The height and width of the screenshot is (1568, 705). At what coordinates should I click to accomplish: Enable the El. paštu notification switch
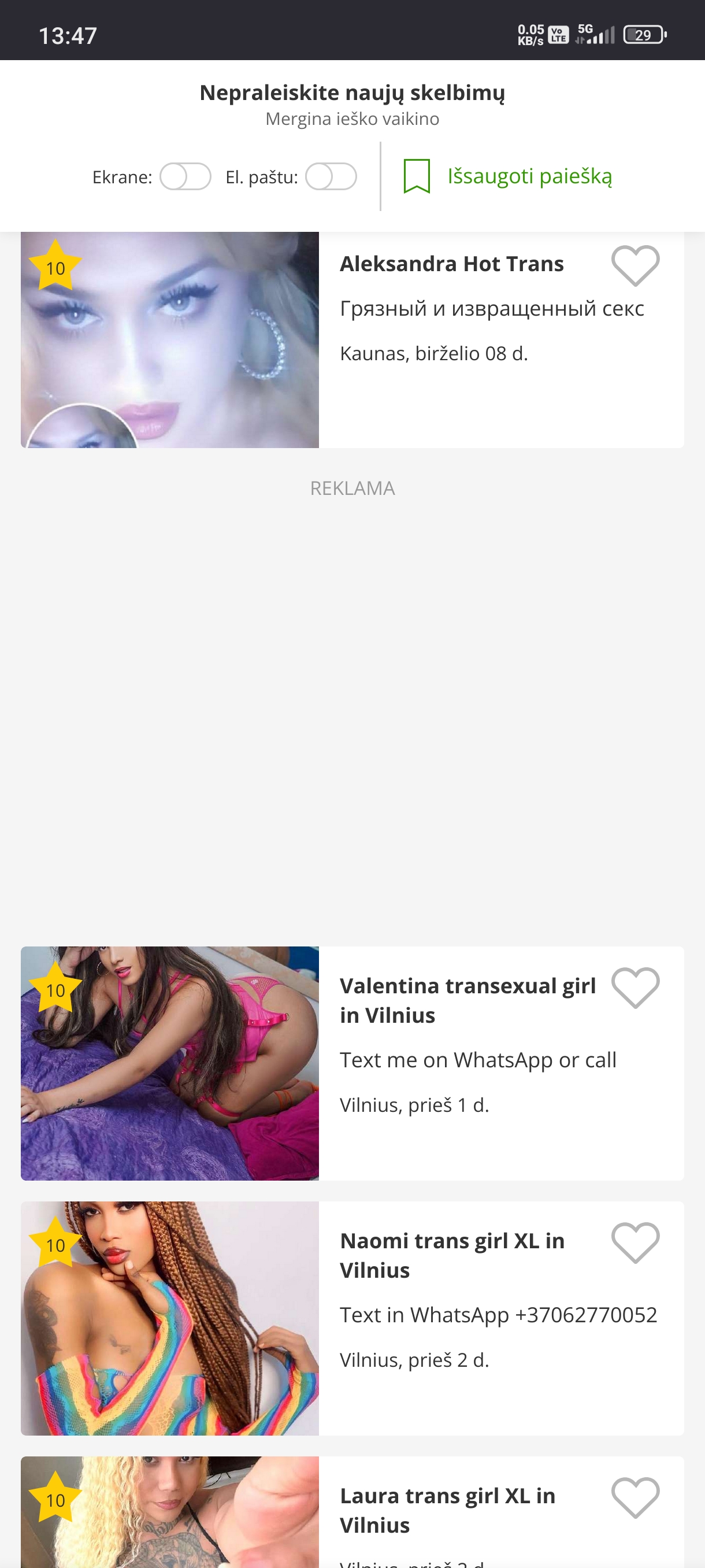pos(331,176)
